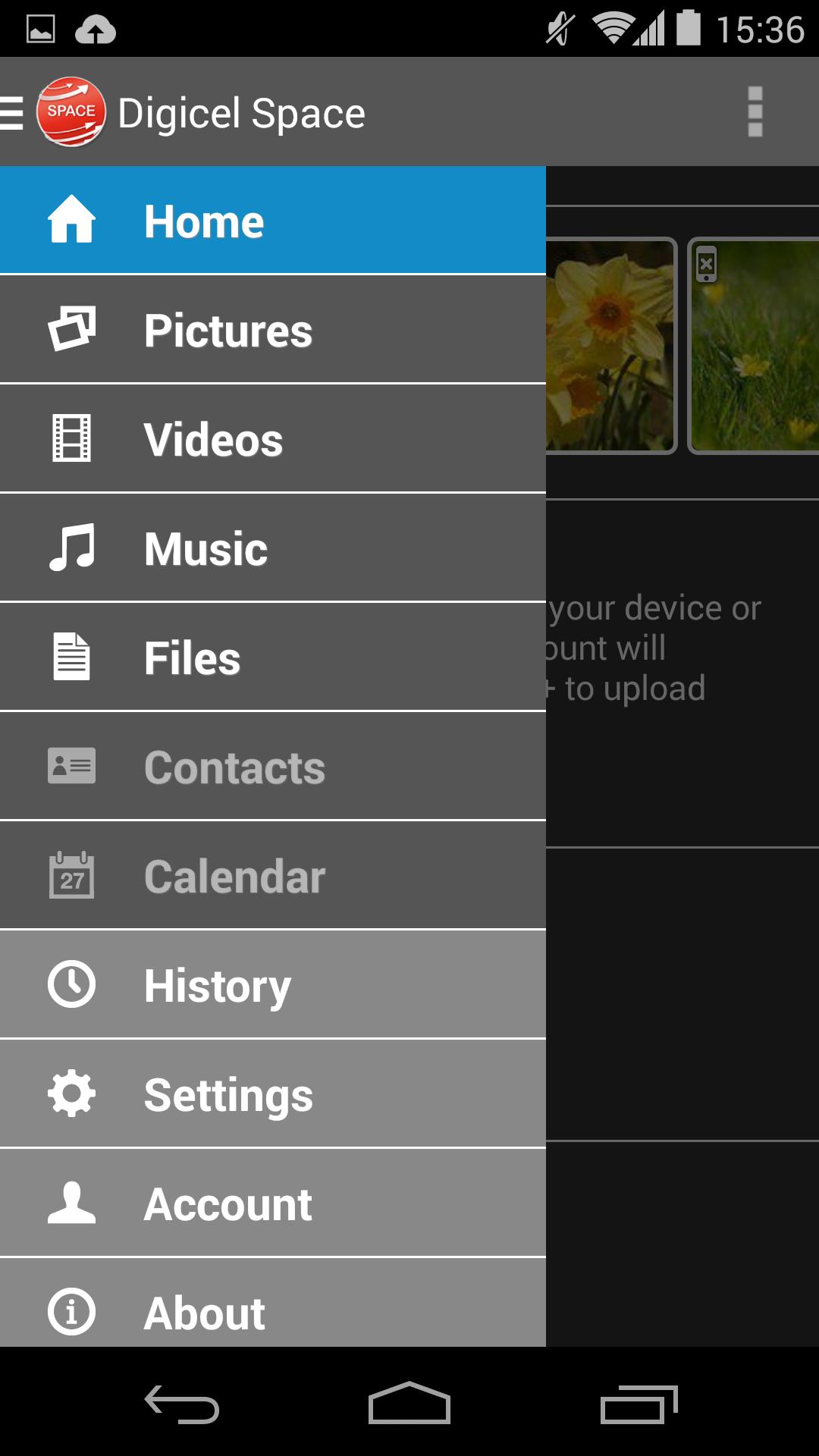Open Contacts from the drawer
Viewport: 819px width, 1456px height.
tap(272, 767)
